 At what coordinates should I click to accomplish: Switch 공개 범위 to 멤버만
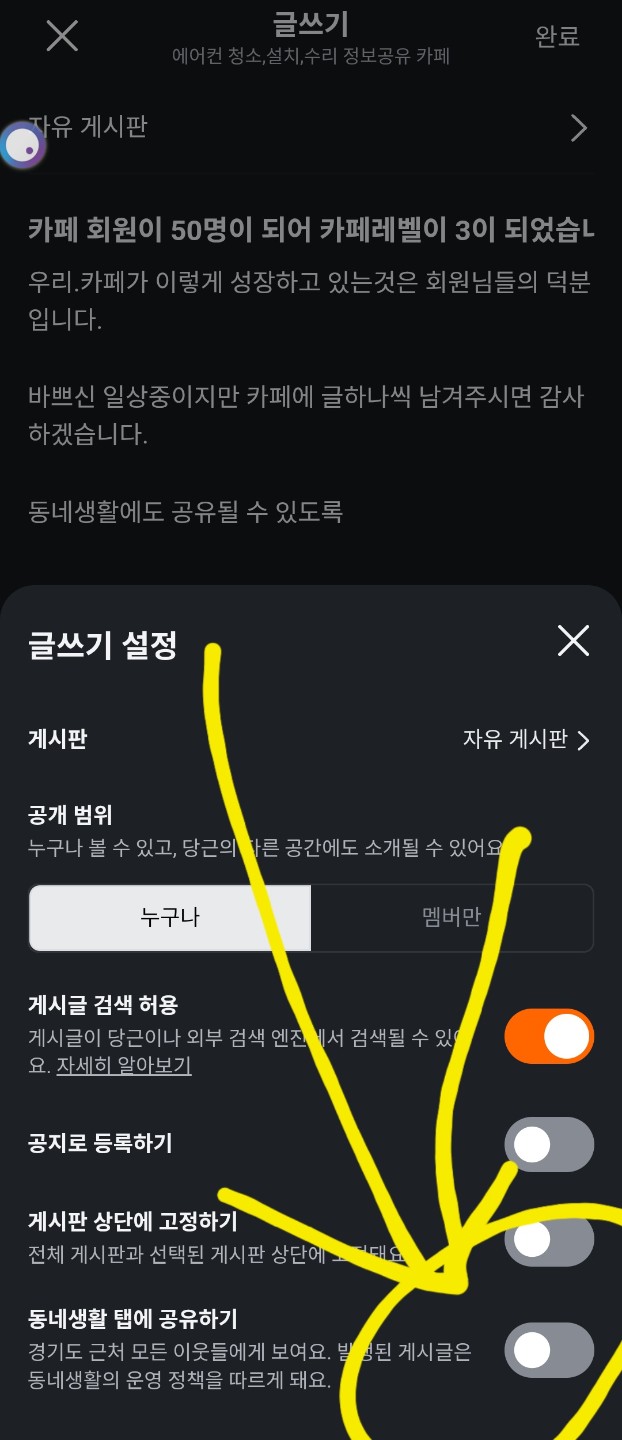coord(451,917)
